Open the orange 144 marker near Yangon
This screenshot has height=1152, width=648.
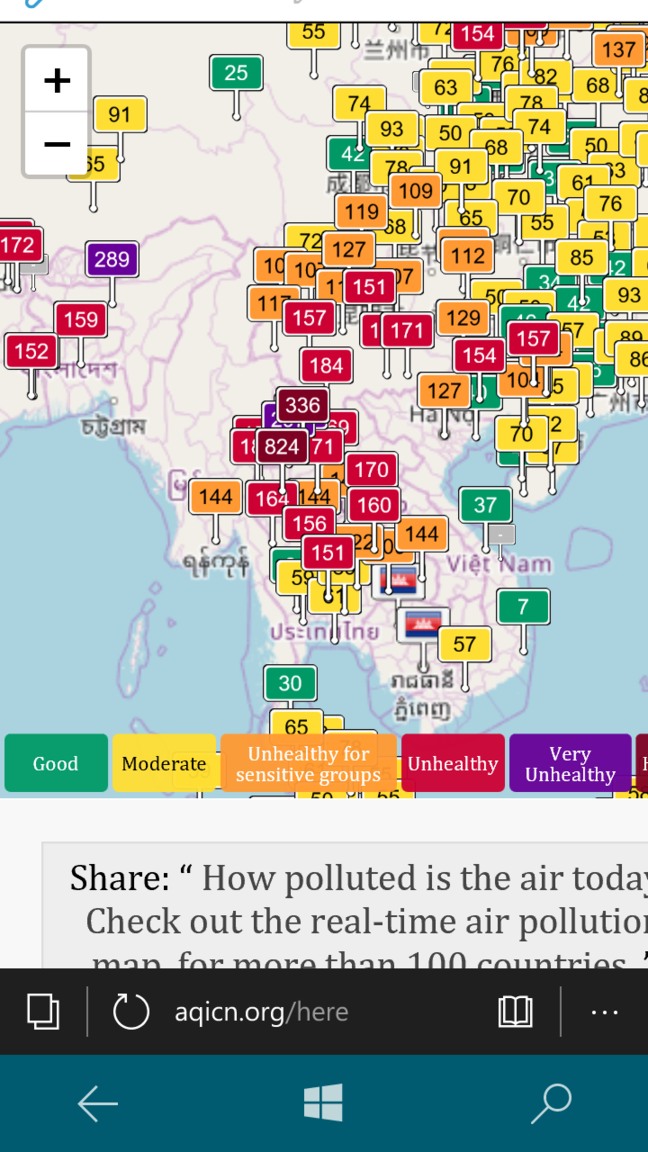[x=215, y=497]
